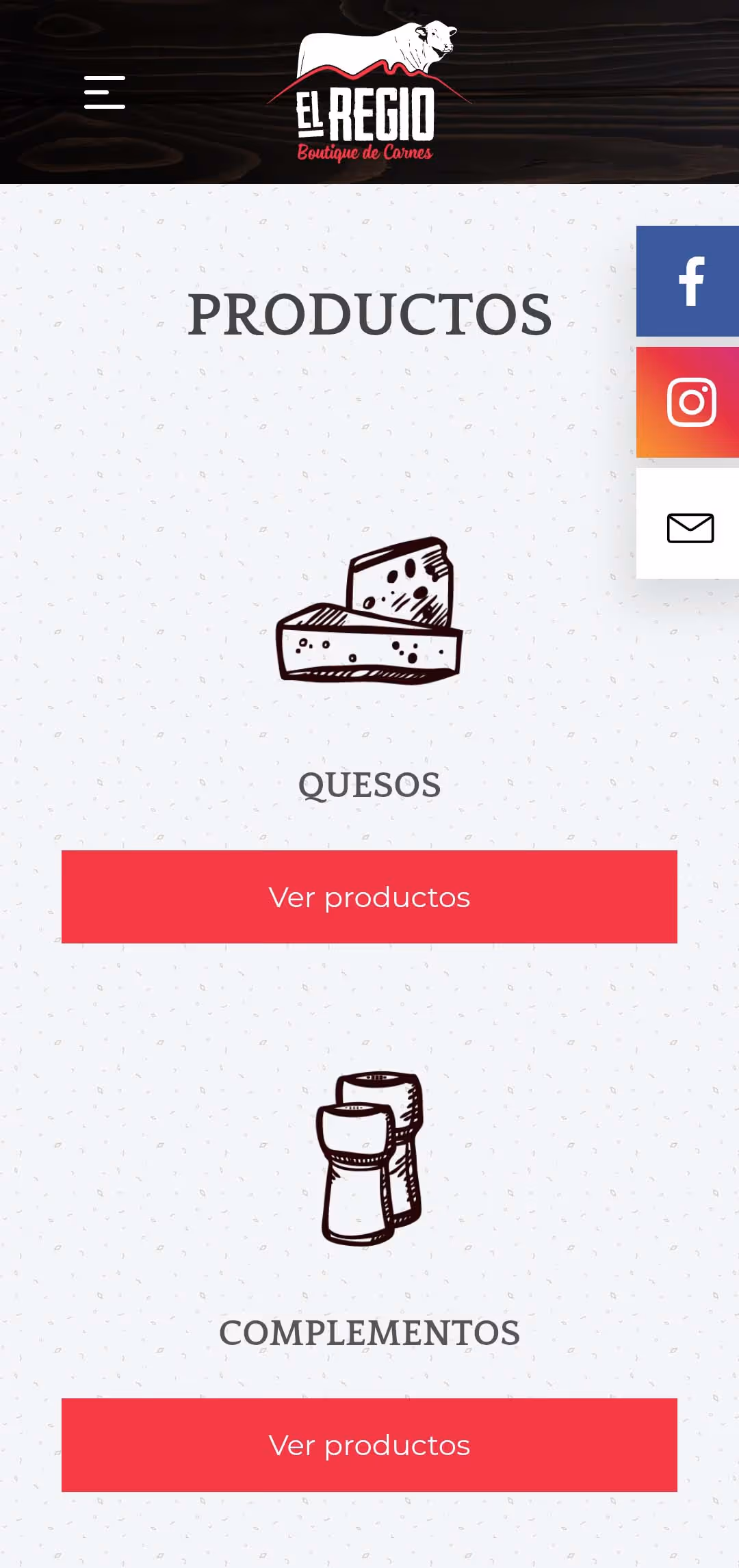The height and width of the screenshot is (1568, 739).
Task: Open the Facebook page link
Action: coord(688,281)
